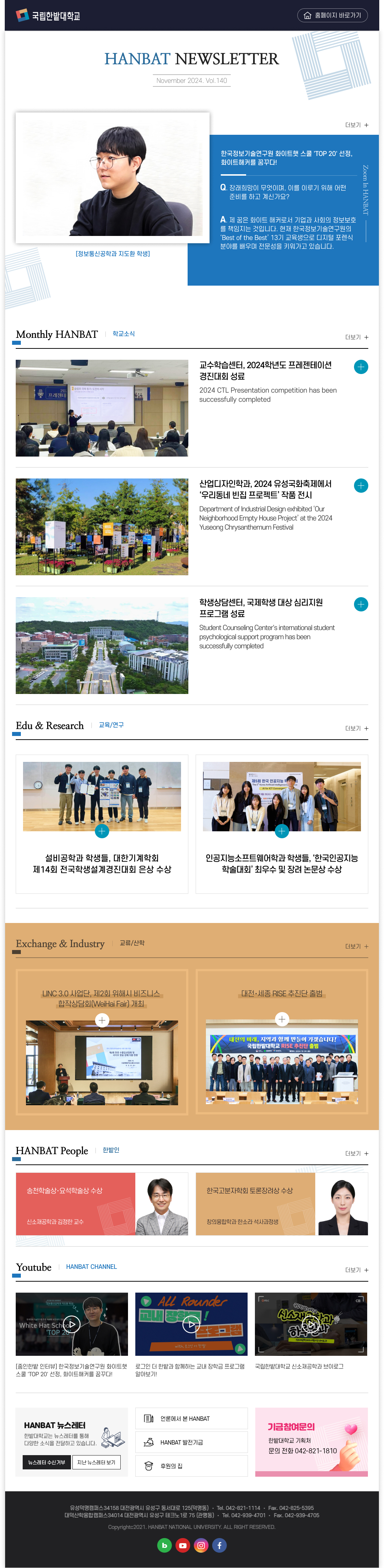Play the White Hat School TOP 20 video
This screenshot has height=1568, width=384.
pos(72,1323)
